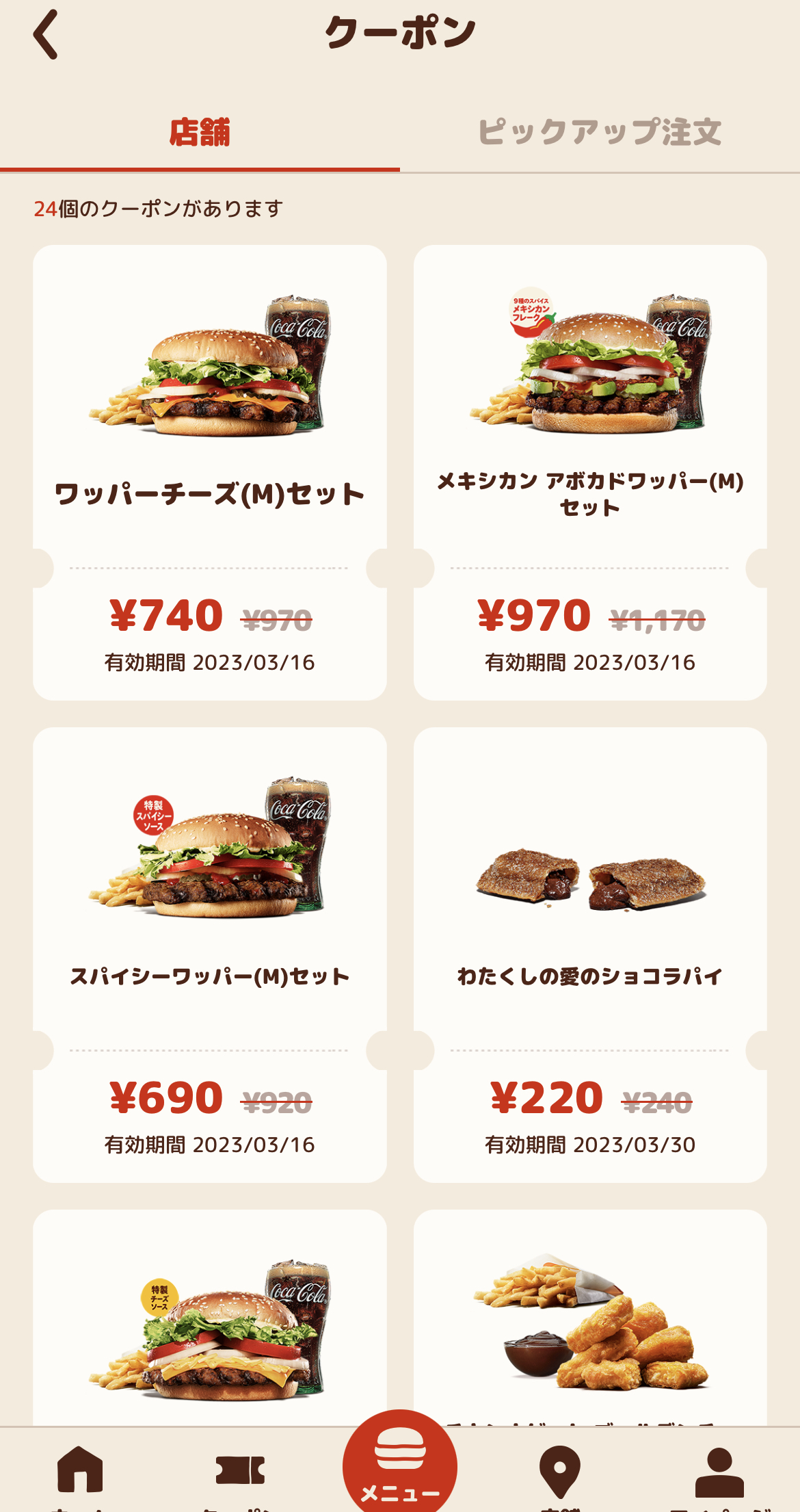800x1512 pixels.
Task: Open the メキシカン アボカドワッパー(M) coupon
Action: tap(589, 472)
